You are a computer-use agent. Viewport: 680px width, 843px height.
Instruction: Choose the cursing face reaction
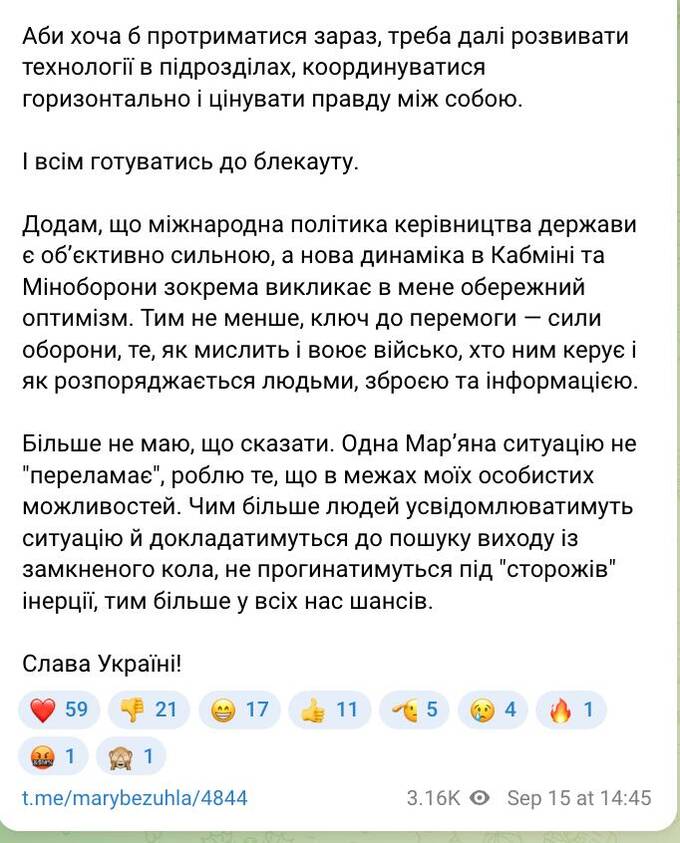(53, 756)
